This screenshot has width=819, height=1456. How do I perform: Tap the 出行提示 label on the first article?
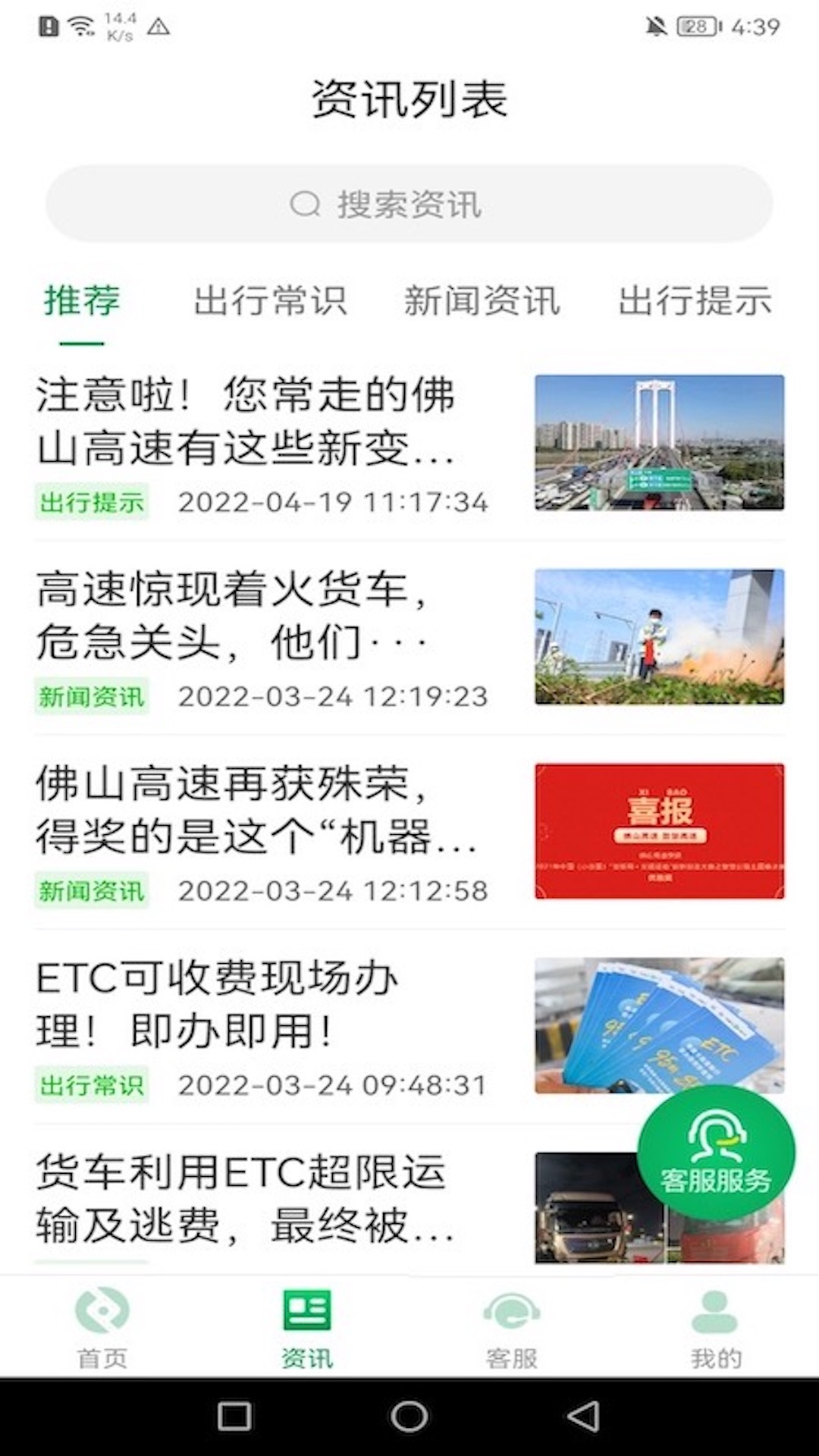point(92,502)
